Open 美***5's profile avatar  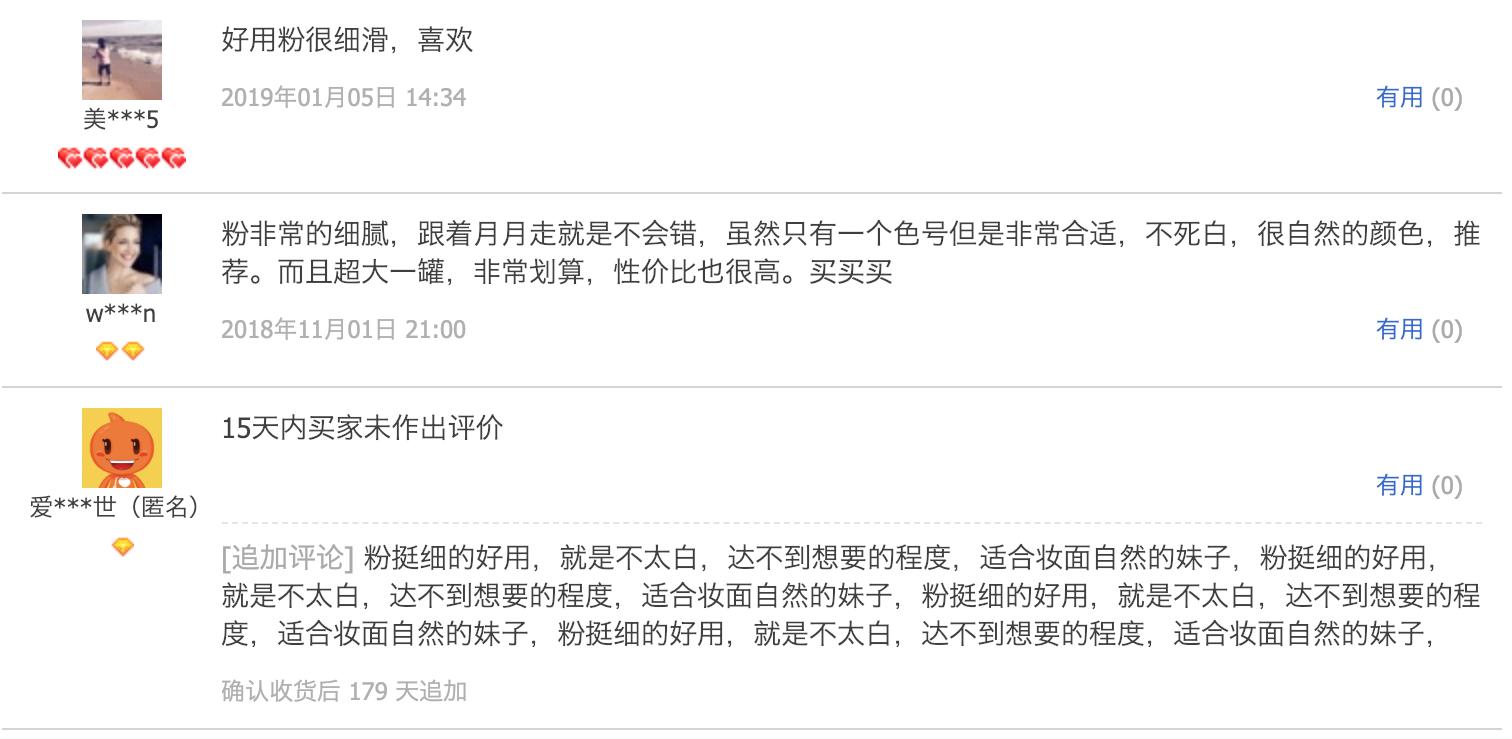pos(121,60)
